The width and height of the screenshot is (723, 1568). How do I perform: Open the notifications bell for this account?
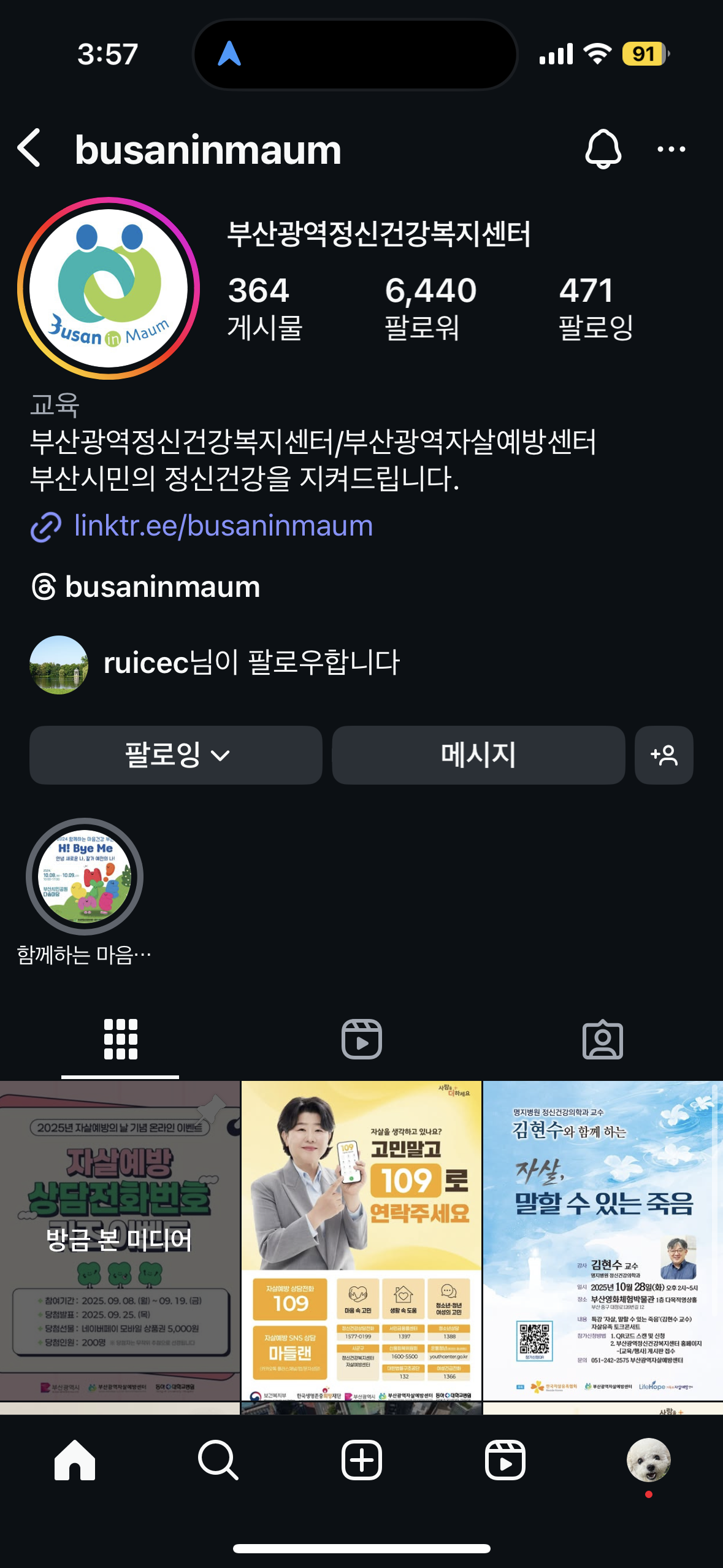point(603,148)
